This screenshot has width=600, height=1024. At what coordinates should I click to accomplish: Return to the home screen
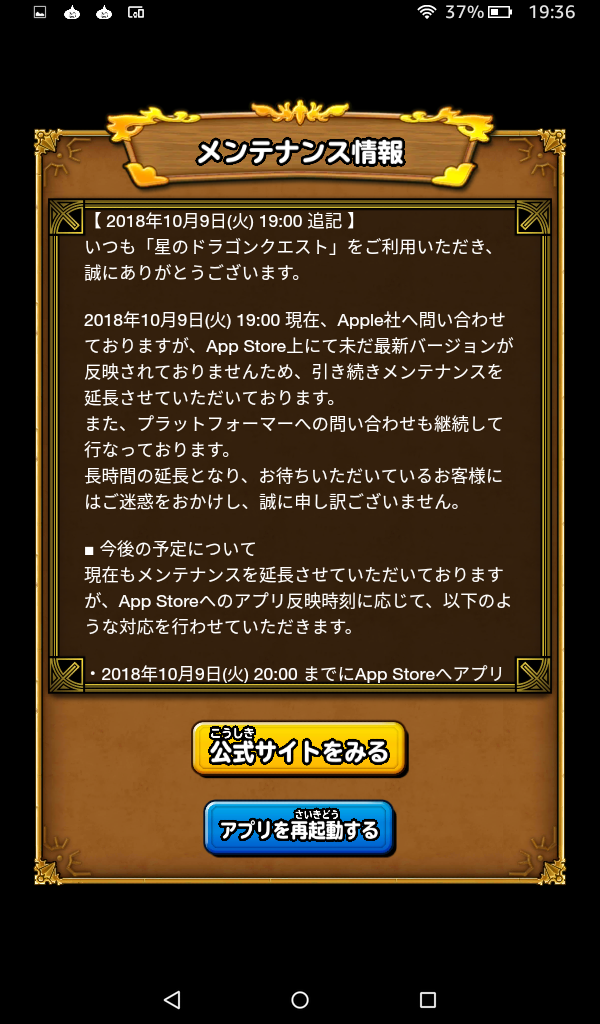point(300,999)
